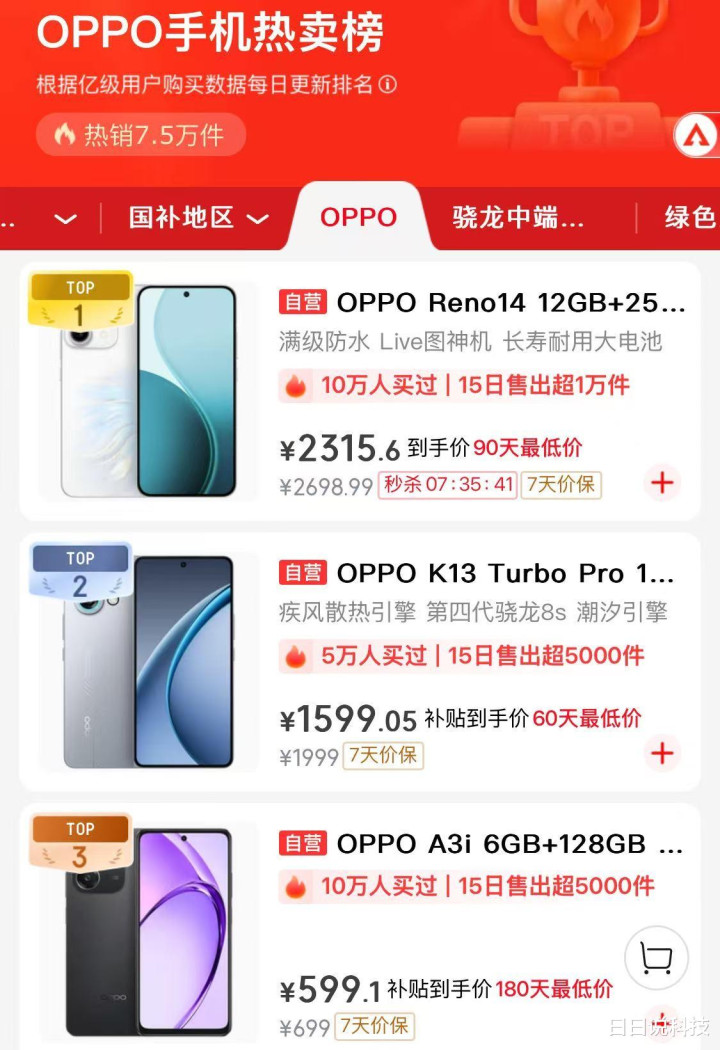The image size is (720, 1050).
Task: Add OPPO K13 Turbo Pro to cart
Action: [662, 753]
